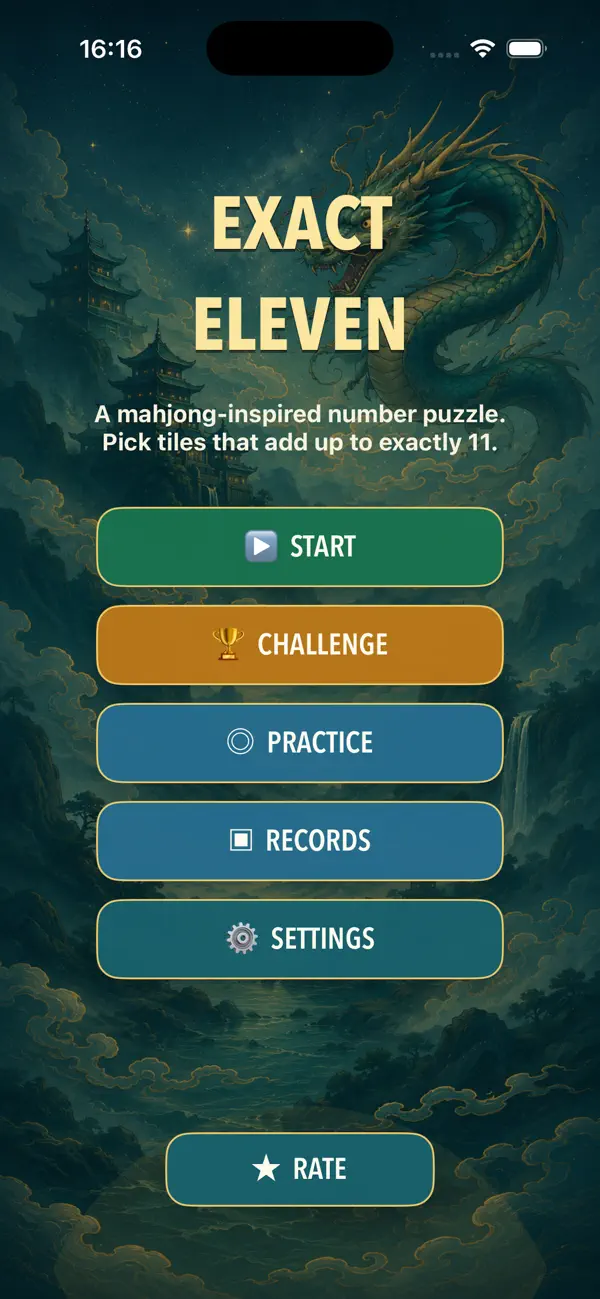Tap the Rate button
Screen dimensions: 600x1299
click(x=300, y=1169)
